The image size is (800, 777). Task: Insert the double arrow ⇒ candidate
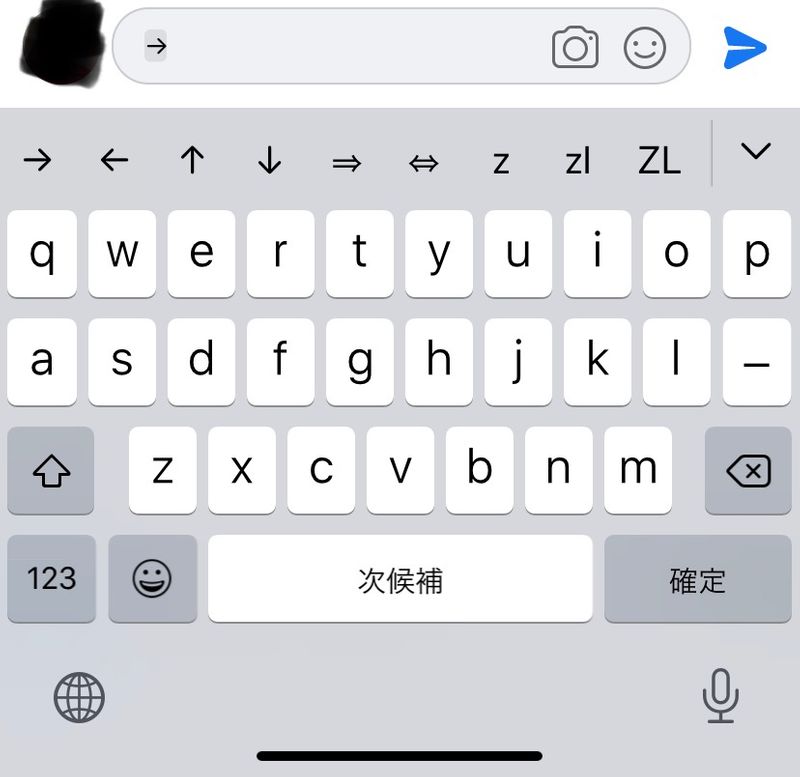(x=346, y=160)
